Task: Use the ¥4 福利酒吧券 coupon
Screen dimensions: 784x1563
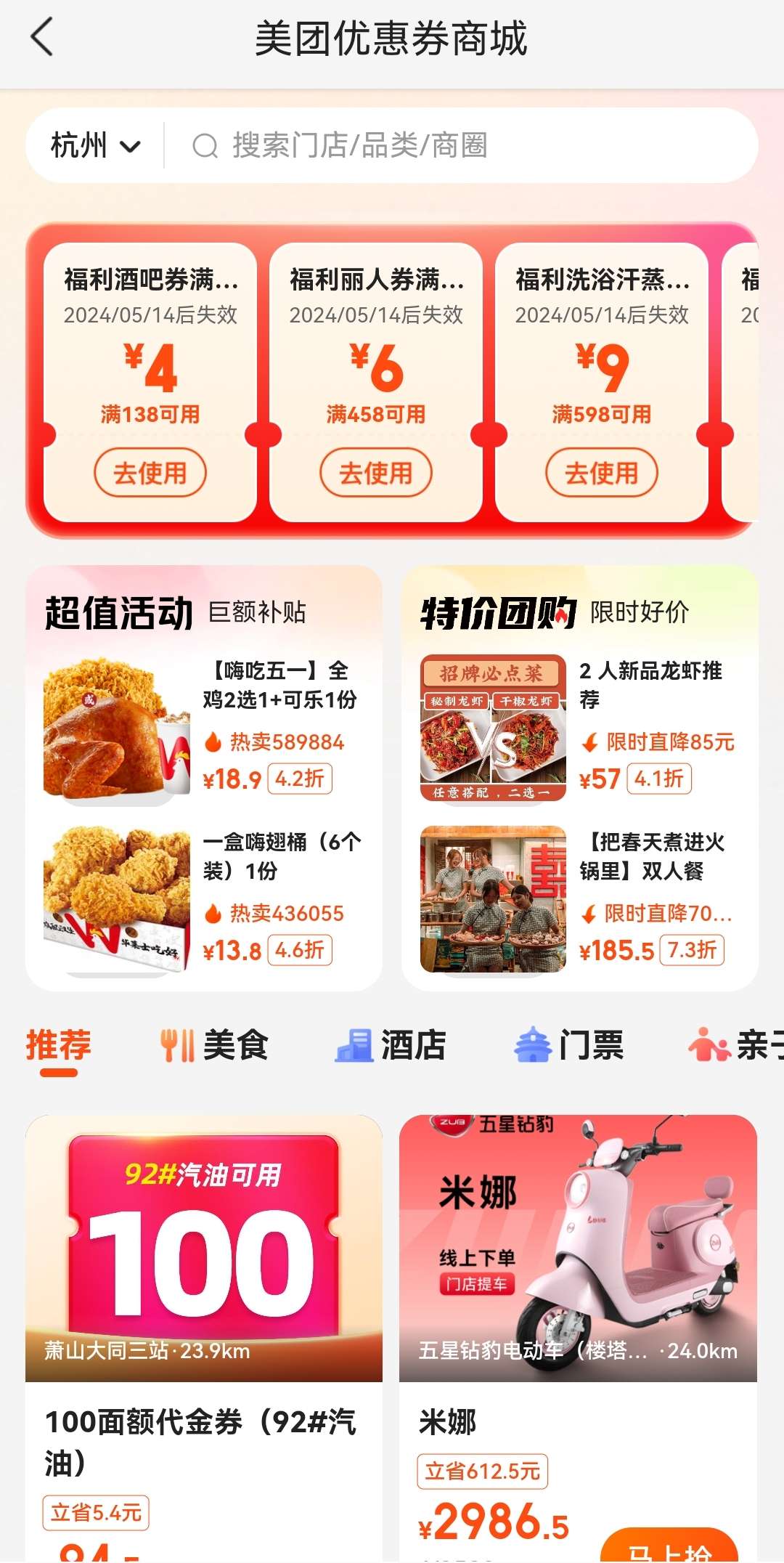Action: pyautogui.click(x=150, y=474)
